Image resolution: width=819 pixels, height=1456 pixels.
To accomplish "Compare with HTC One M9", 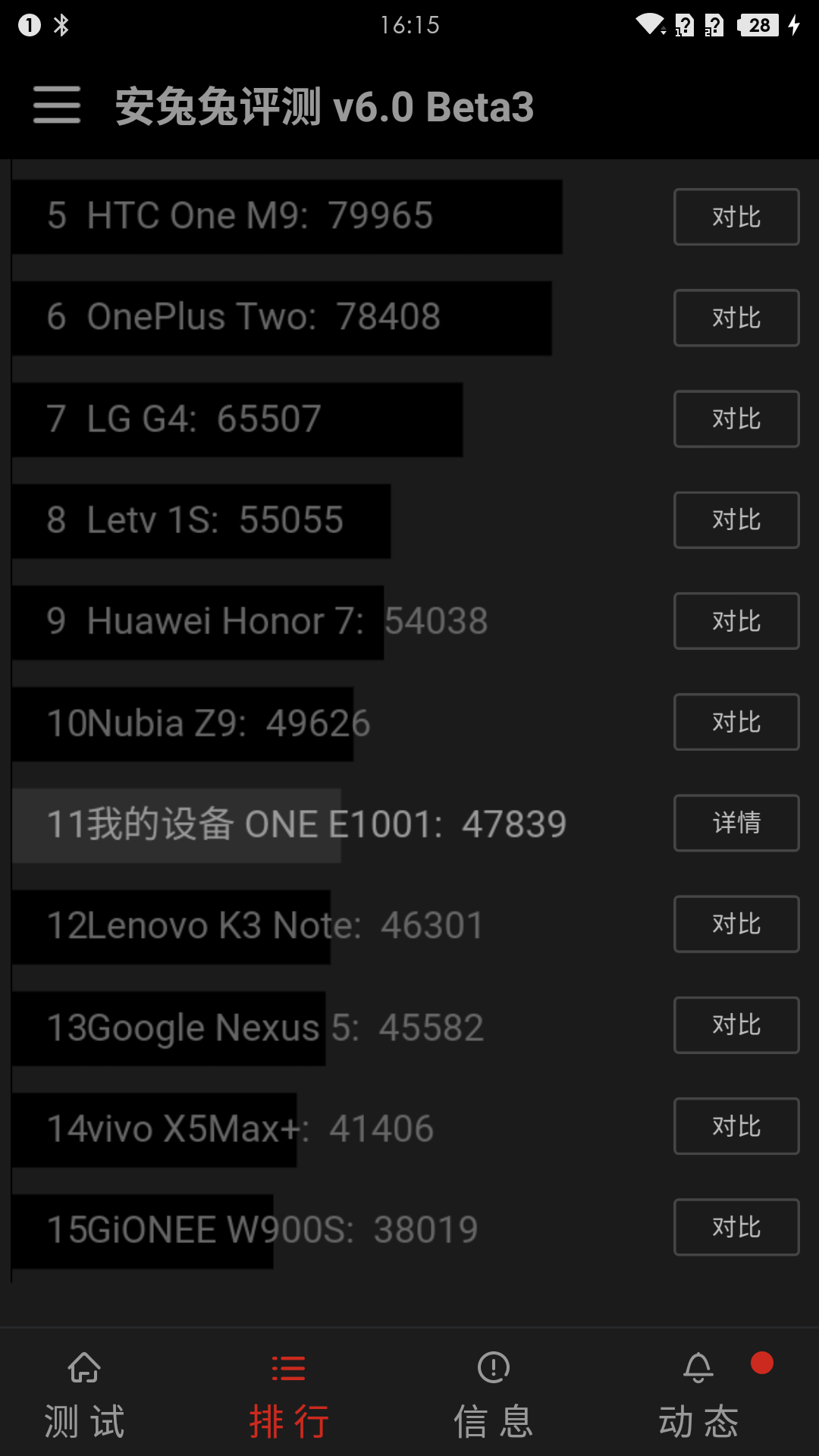I will point(736,217).
